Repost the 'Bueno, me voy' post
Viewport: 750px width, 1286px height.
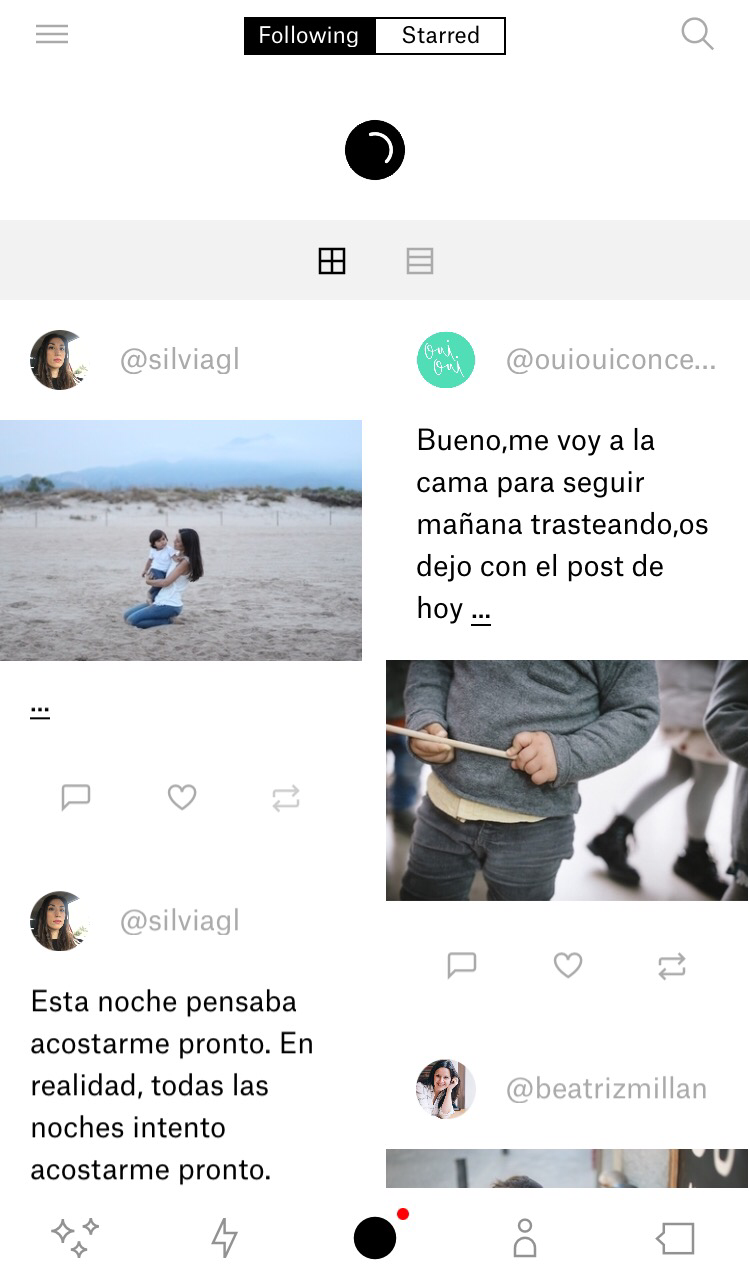(x=672, y=966)
